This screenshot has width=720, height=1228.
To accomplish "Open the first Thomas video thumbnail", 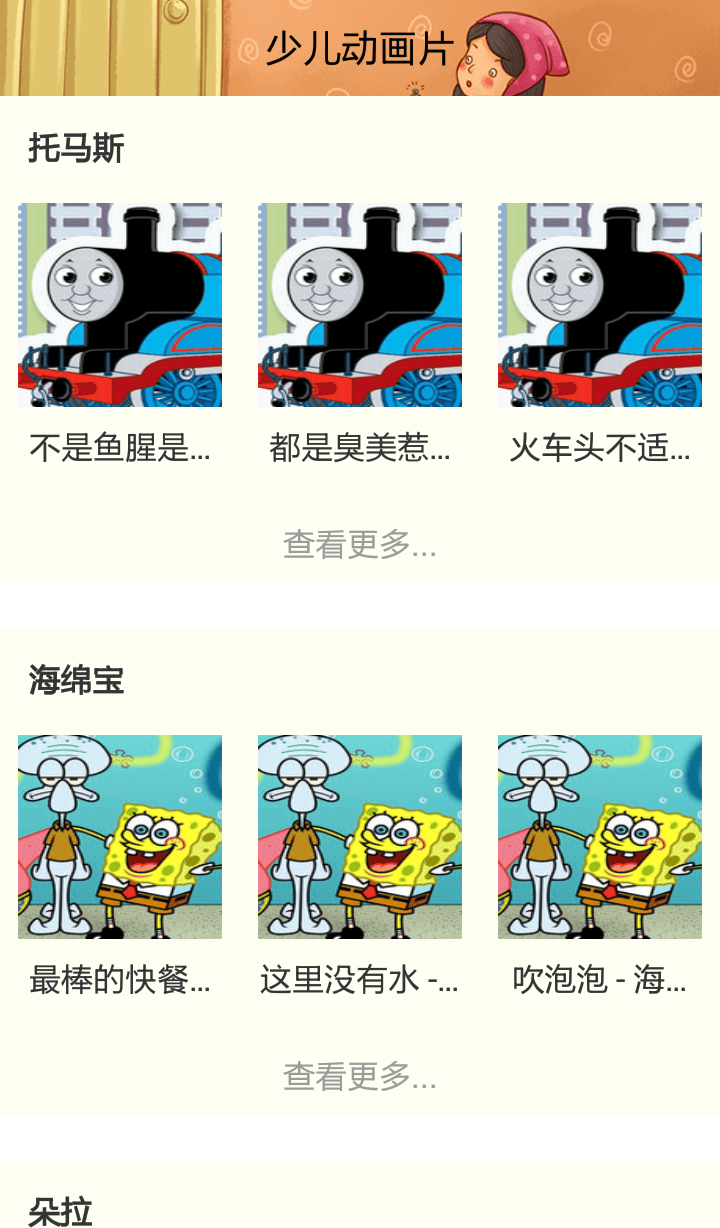I will (x=119, y=305).
